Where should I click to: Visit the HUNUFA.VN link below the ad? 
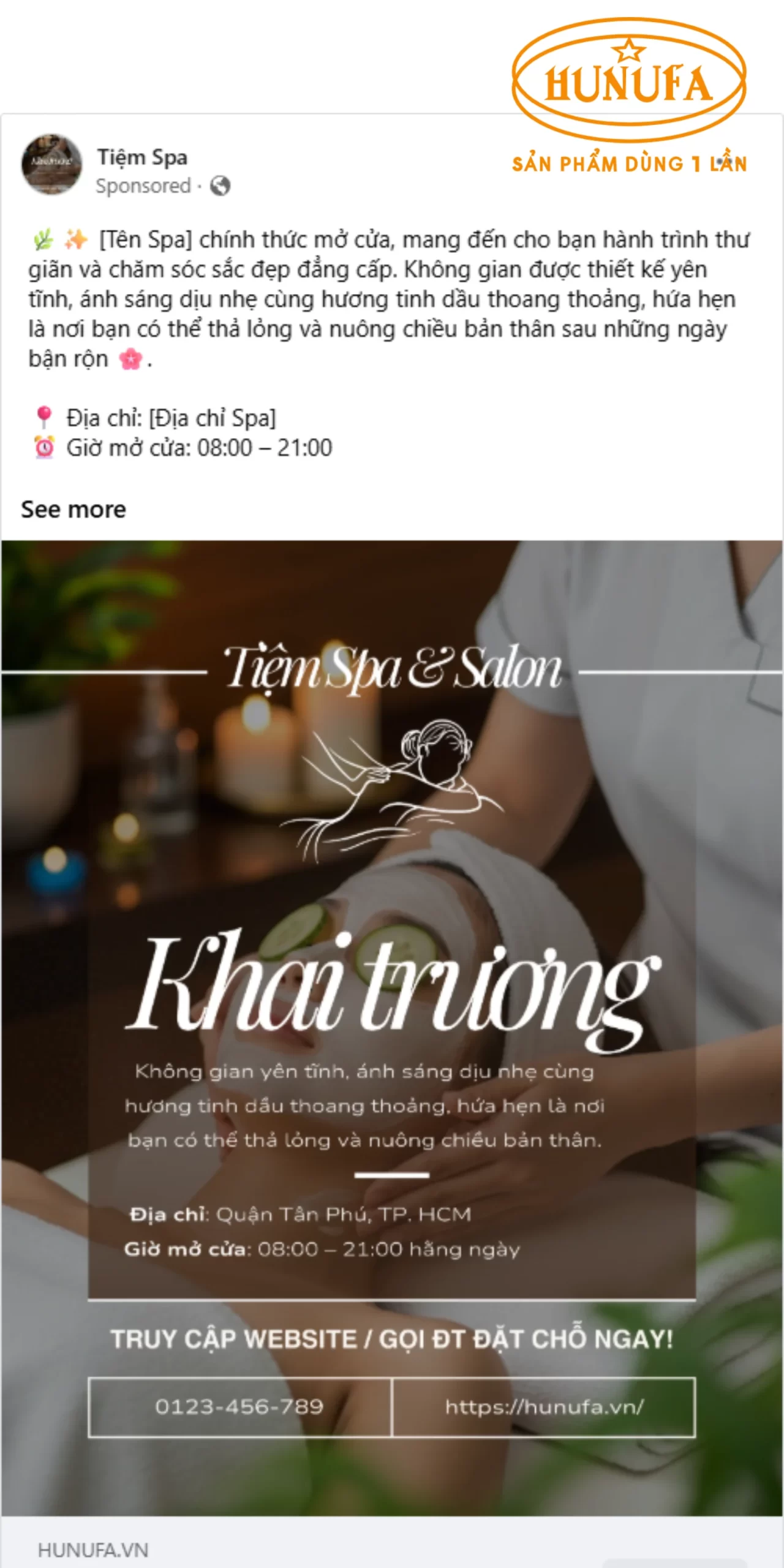pyautogui.click(x=93, y=1550)
